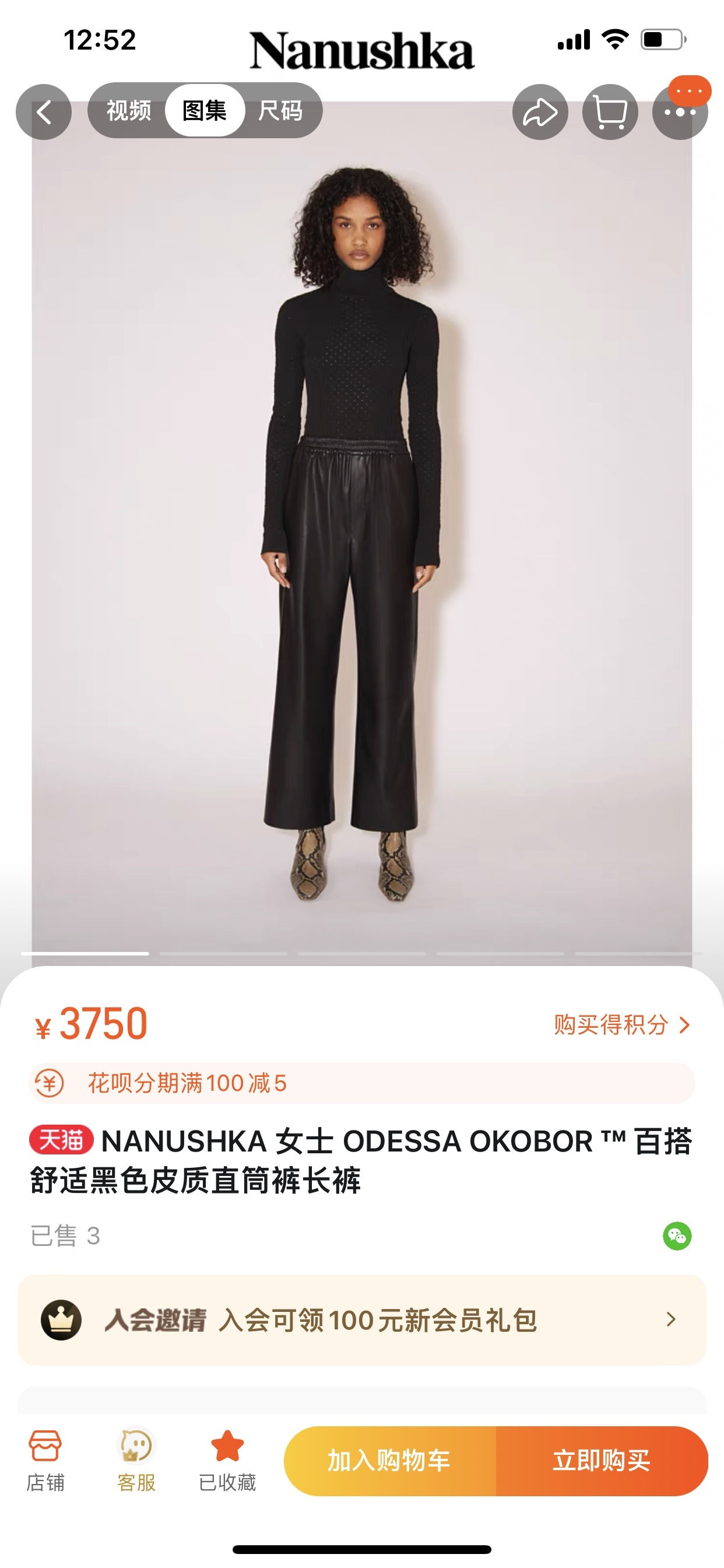The image size is (724, 1568).
Task: Tap the green WeChat share icon
Action: [x=677, y=1236]
